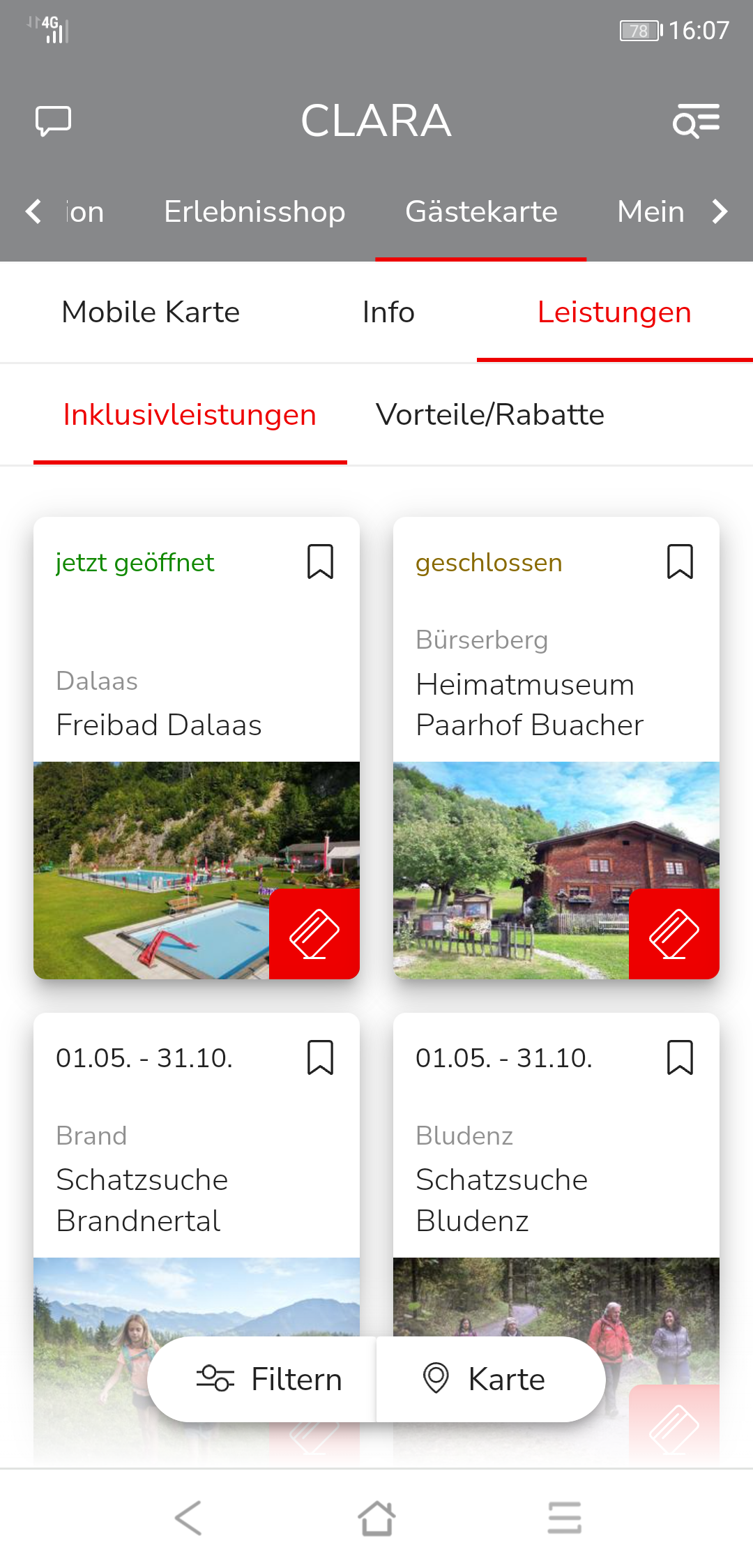Go to the system home screen
The height and width of the screenshot is (1568, 753).
point(376,1518)
